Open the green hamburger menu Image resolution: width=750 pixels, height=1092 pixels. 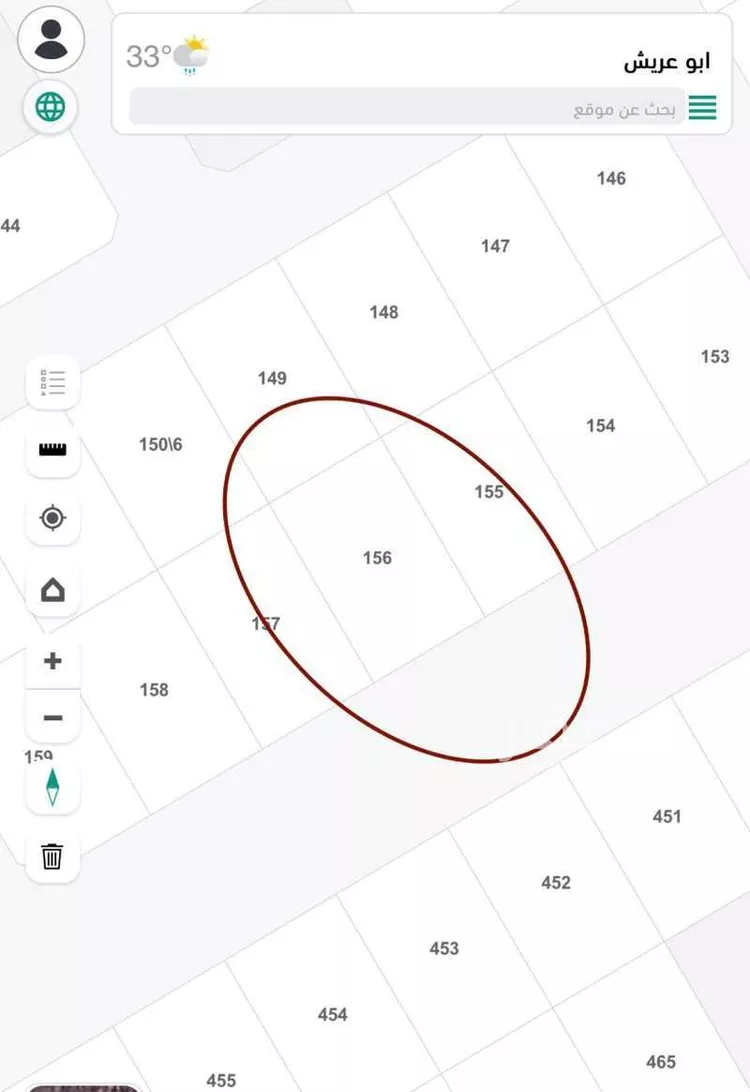(703, 108)
